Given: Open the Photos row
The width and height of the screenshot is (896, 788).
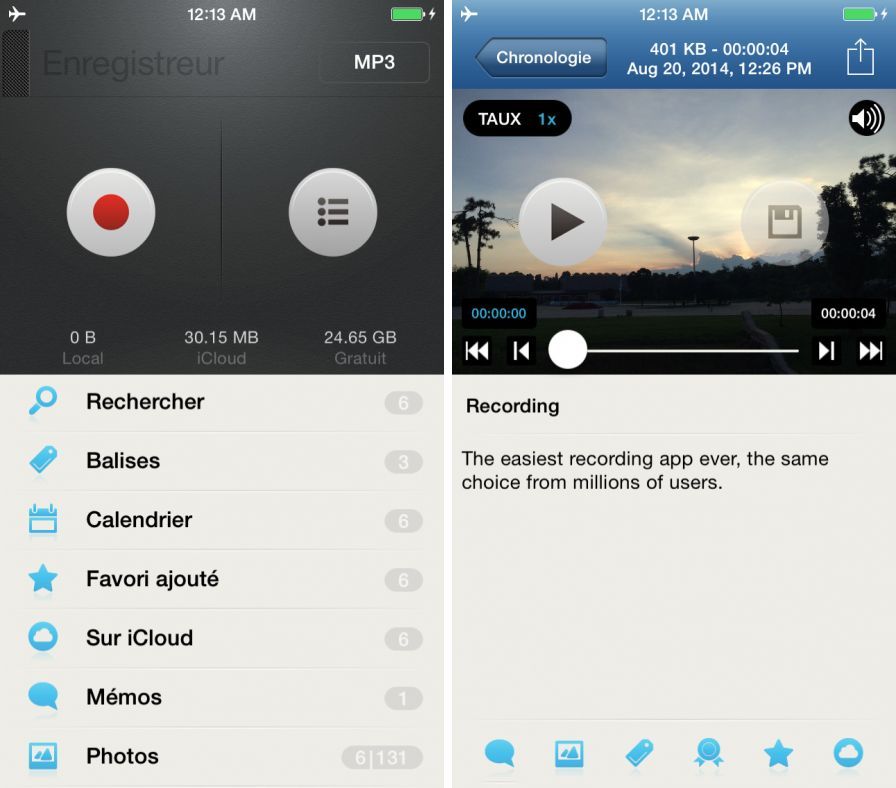Looking at the screenshot, I should 222,756.
